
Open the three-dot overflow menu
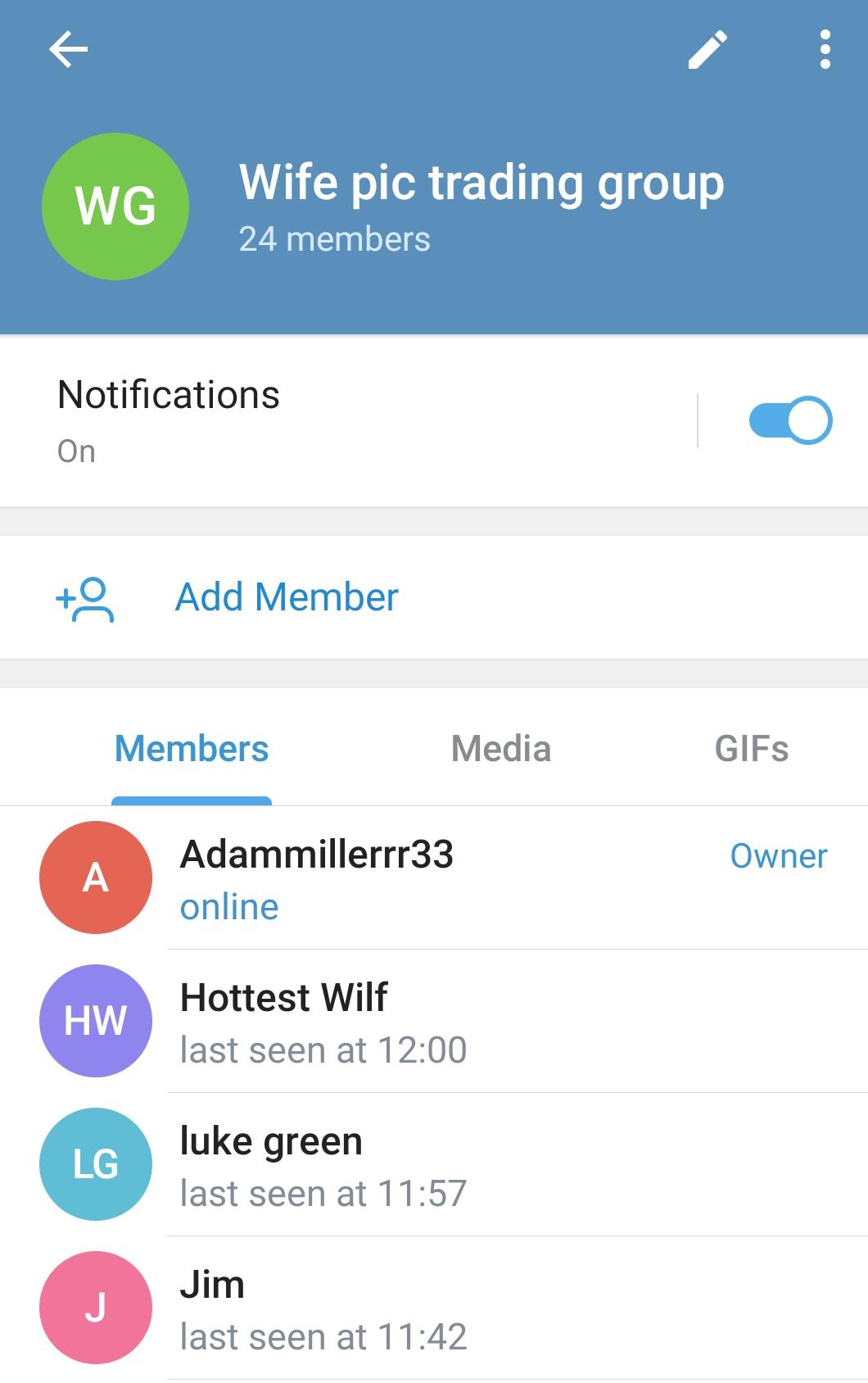pyautogui.click(x=825, y=49)
